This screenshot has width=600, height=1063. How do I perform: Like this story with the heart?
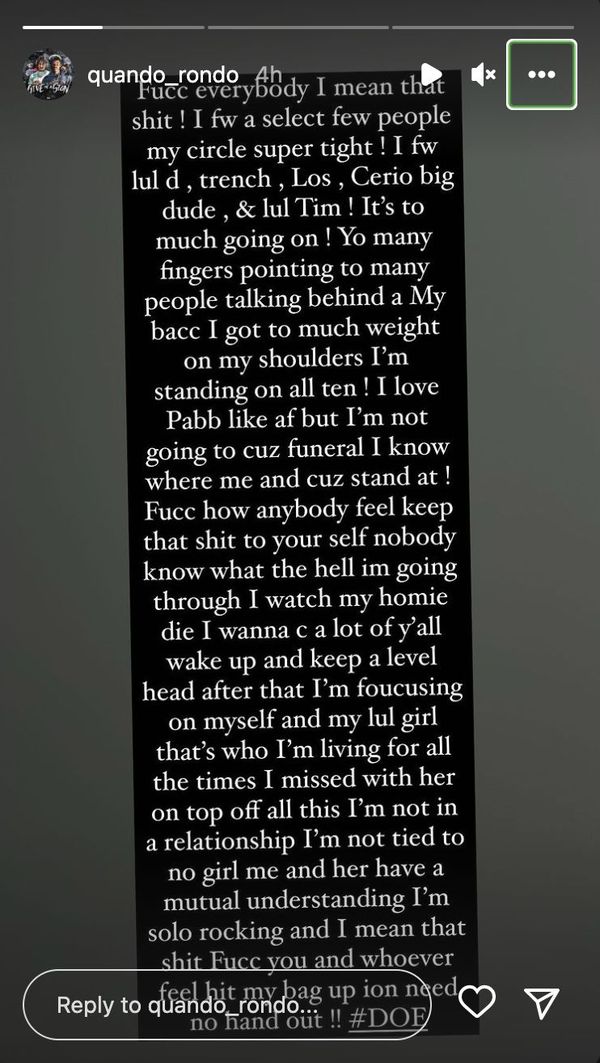point(477,1002)
